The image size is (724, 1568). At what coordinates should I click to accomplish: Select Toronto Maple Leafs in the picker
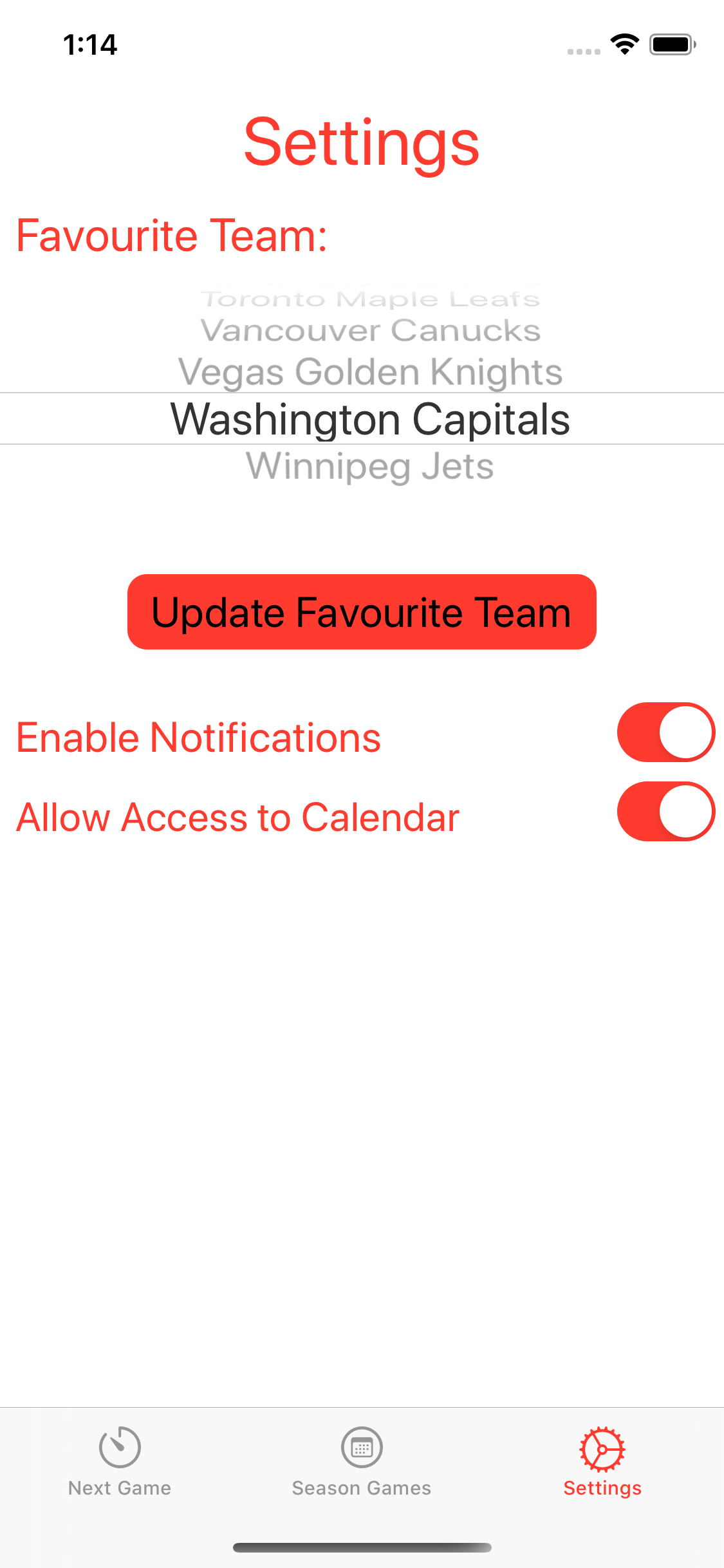click(x=369, y=299)
